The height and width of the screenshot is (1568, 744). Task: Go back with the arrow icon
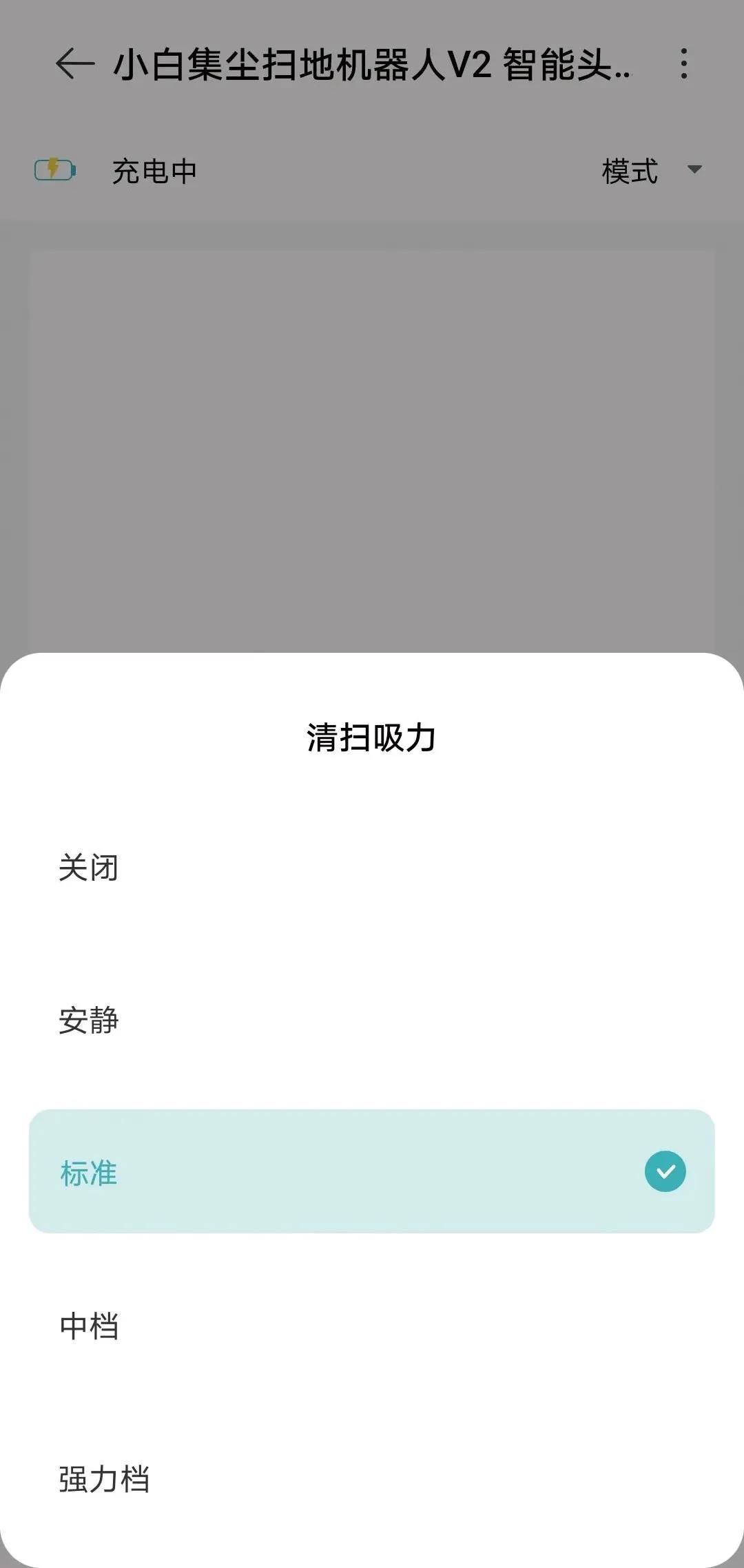click(x=74, y=64)
